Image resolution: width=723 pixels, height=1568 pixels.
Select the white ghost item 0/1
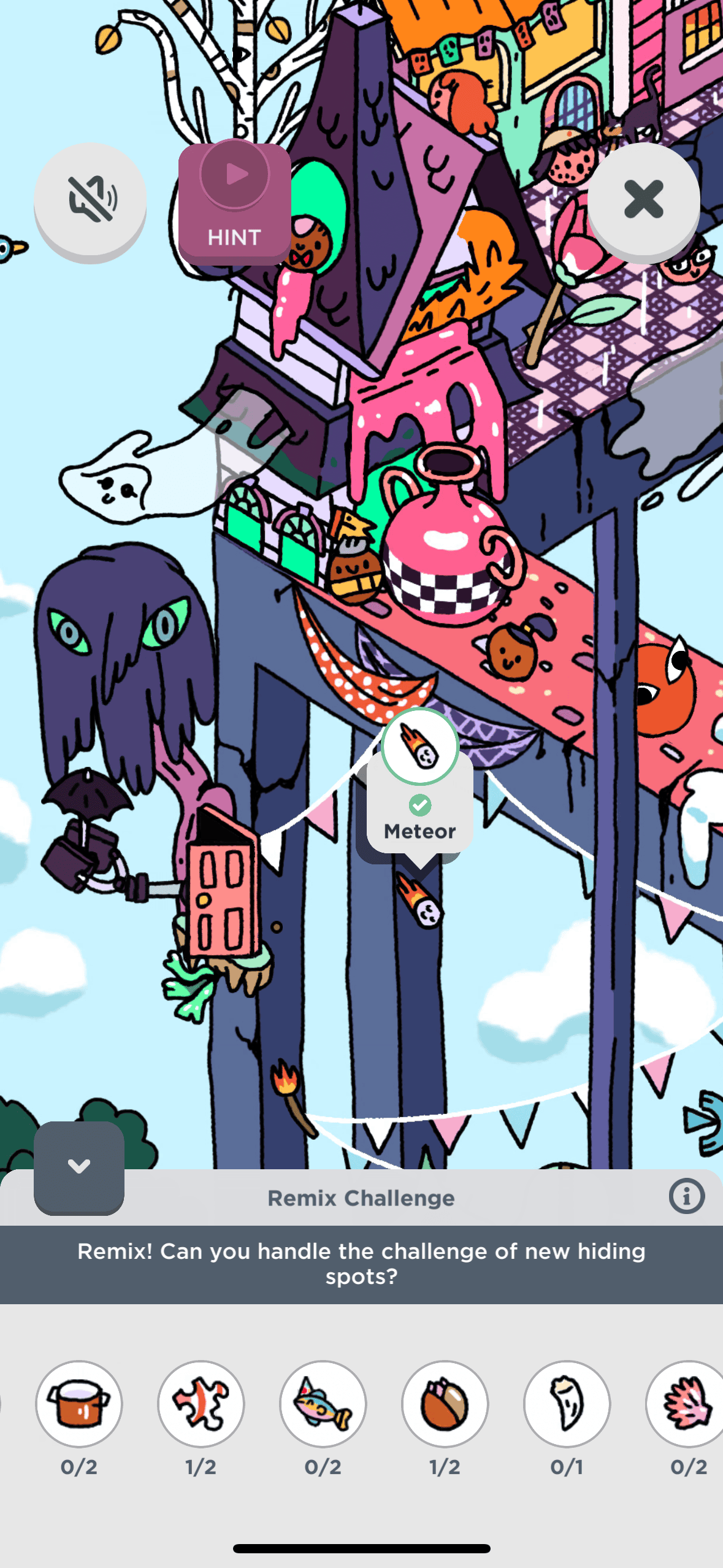coord(567,1404)
